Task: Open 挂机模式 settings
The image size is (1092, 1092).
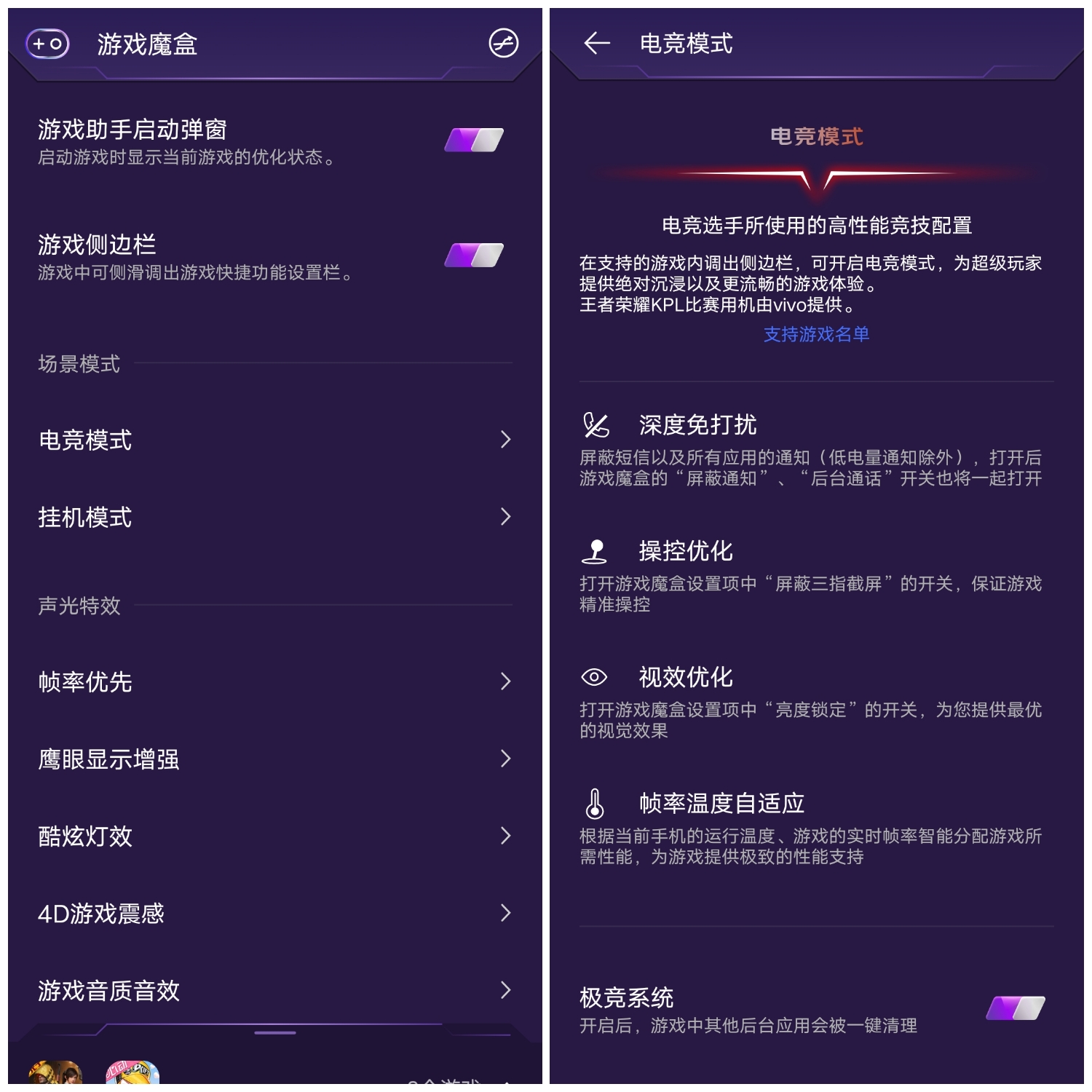Action: click(x=274, y=517)
